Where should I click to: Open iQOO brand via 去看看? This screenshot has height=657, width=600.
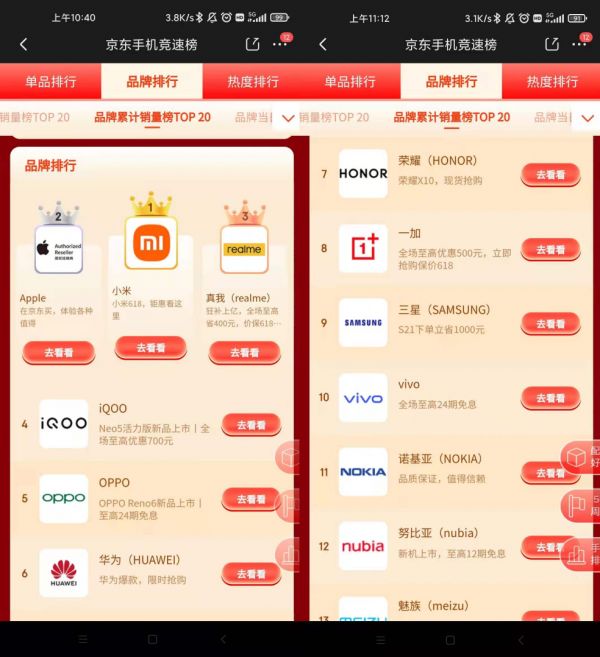[x=250, y=425]
